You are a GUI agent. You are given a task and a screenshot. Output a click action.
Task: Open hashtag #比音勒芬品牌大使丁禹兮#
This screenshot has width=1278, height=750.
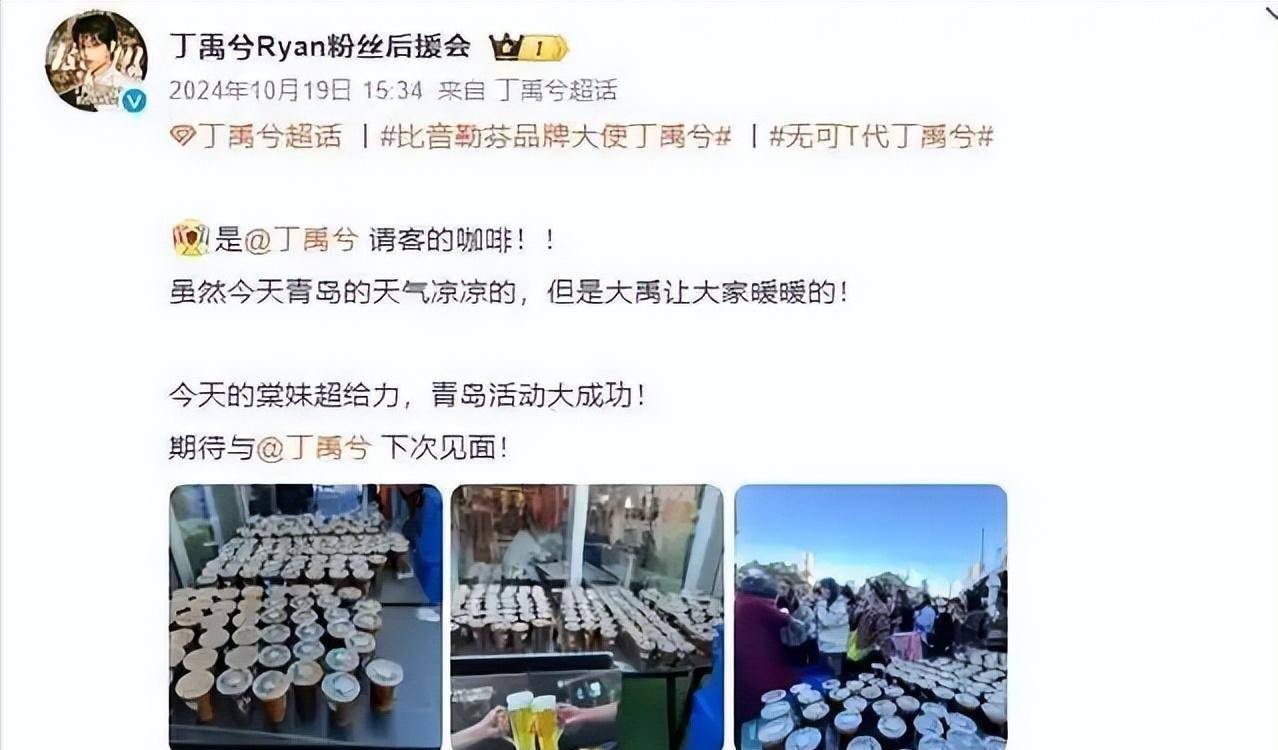pos(556,137)
